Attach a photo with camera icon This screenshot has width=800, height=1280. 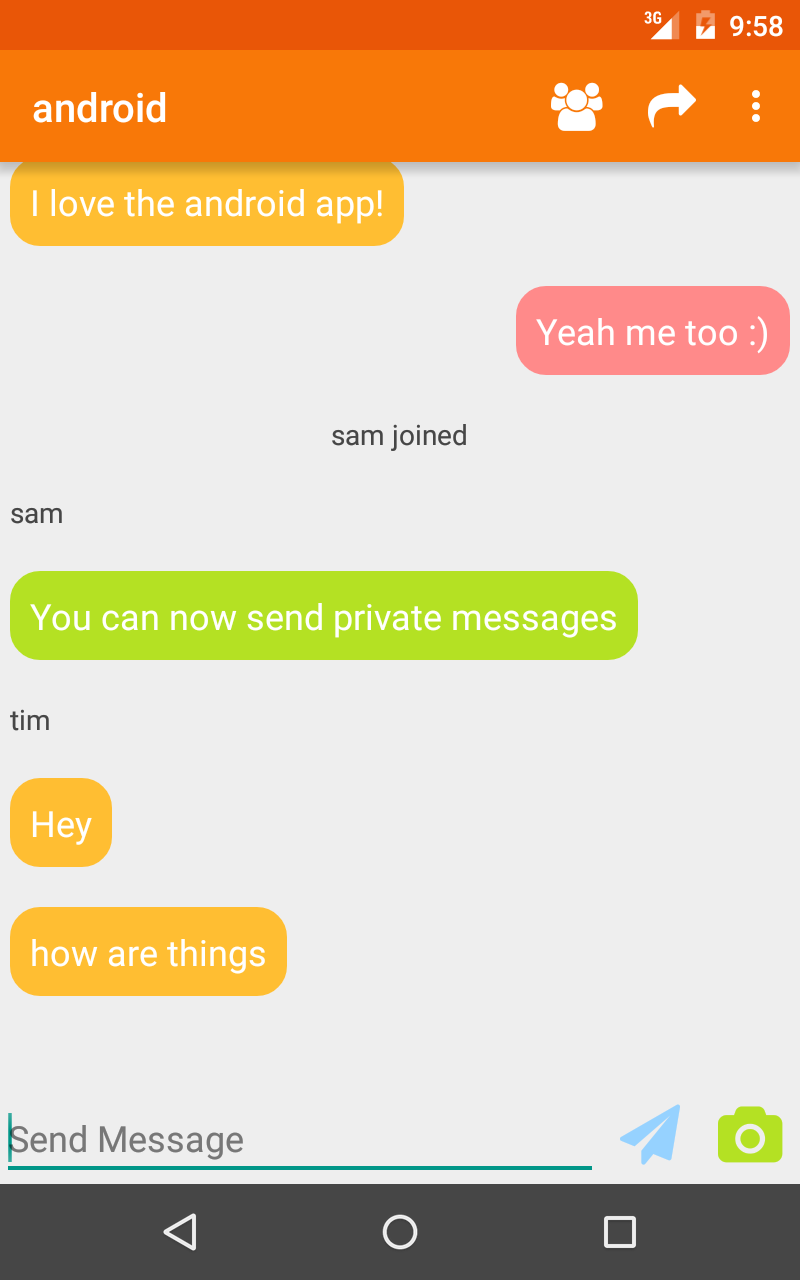pyautogui.click(x=750, y=1135)
